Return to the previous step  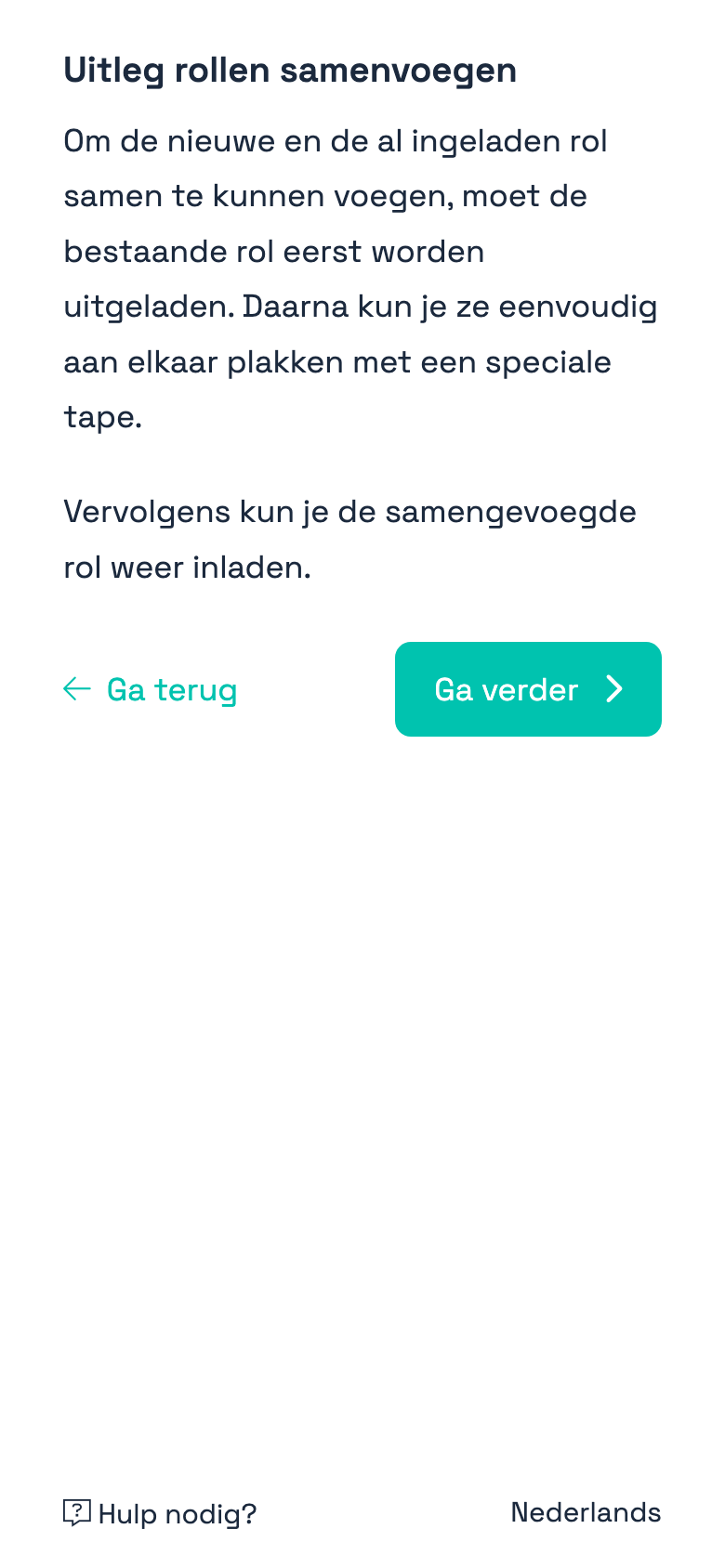pos(150,689)
